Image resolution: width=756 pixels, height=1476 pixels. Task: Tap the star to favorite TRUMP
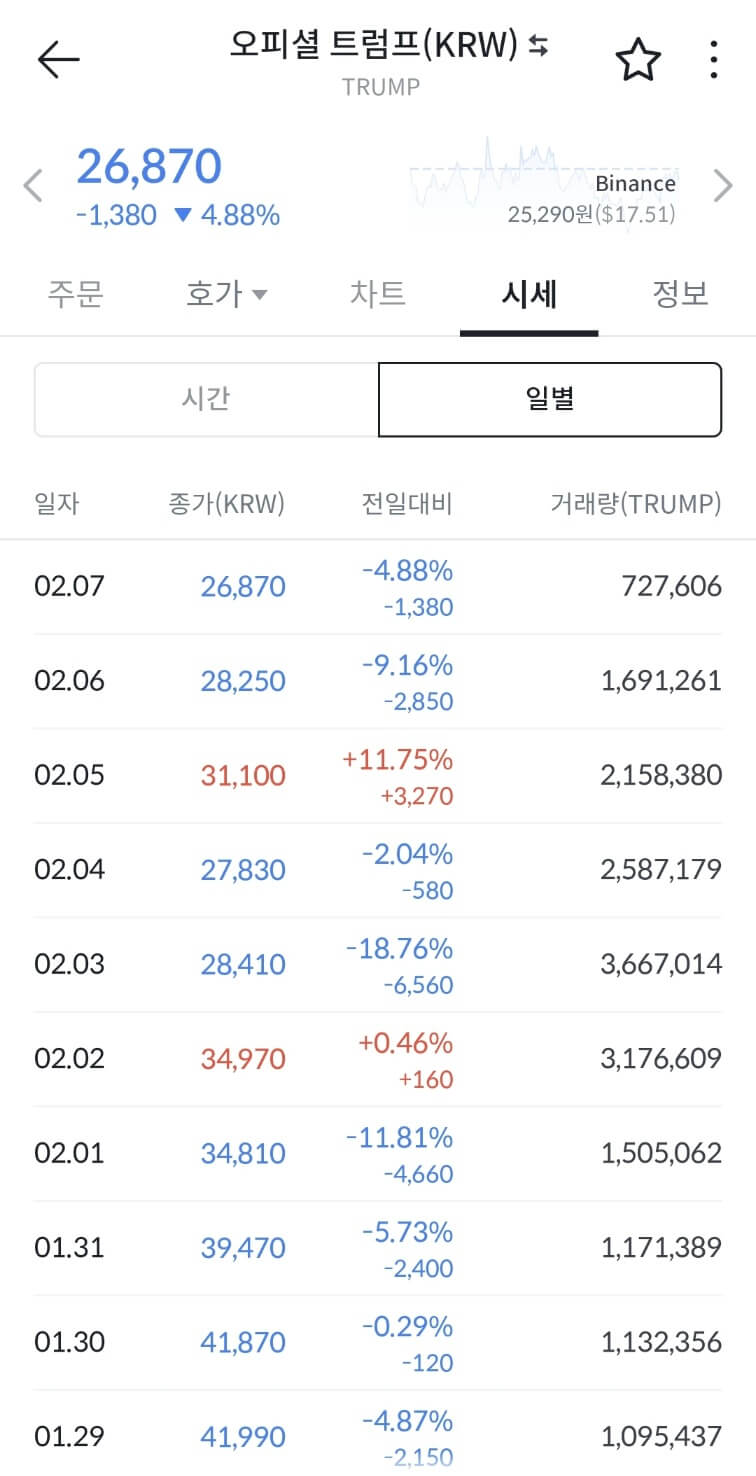tap(637, 60)
